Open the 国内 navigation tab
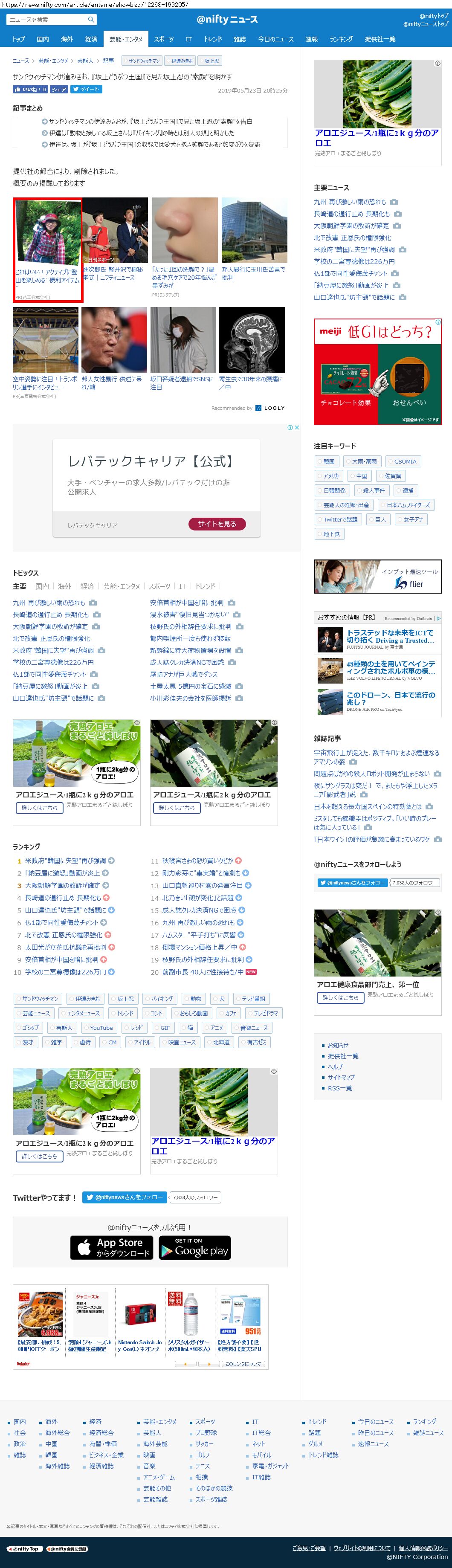Image resolution: width=452 pixels, height=1568 pixels. 43,39
